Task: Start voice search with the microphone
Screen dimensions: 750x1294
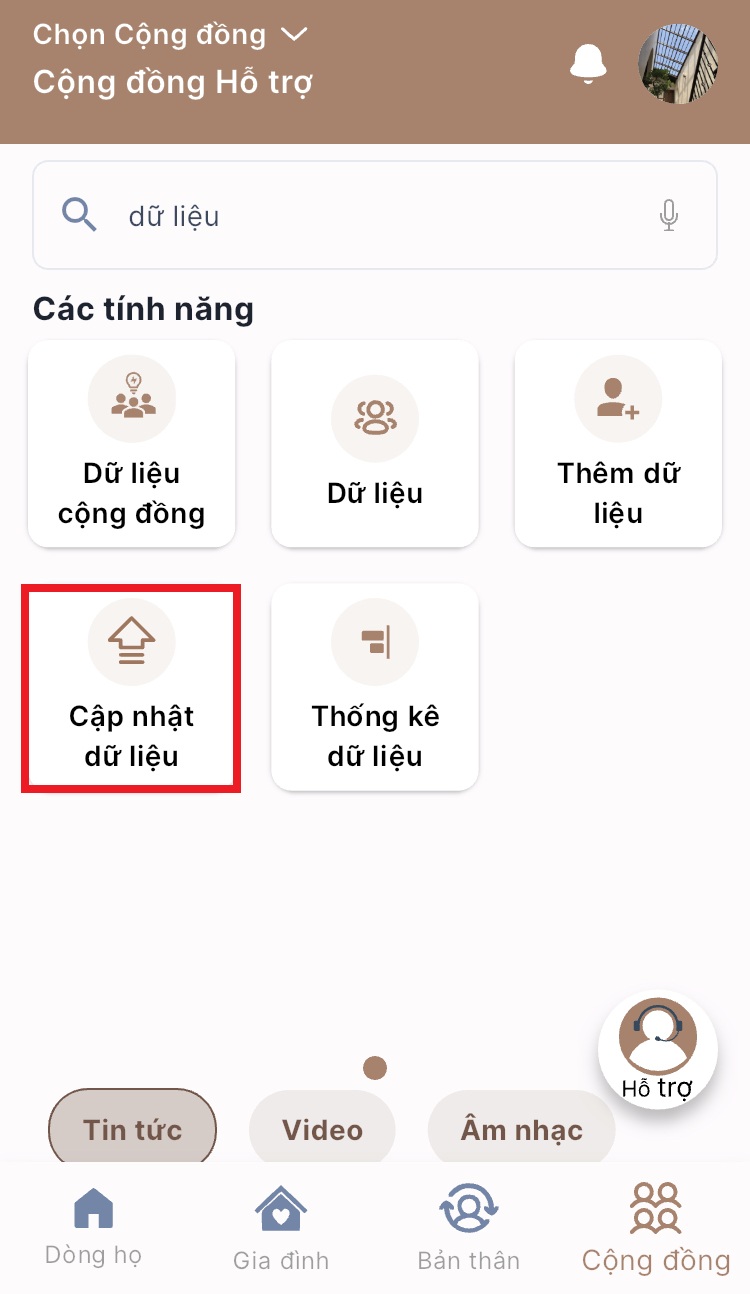Action: 669,215
